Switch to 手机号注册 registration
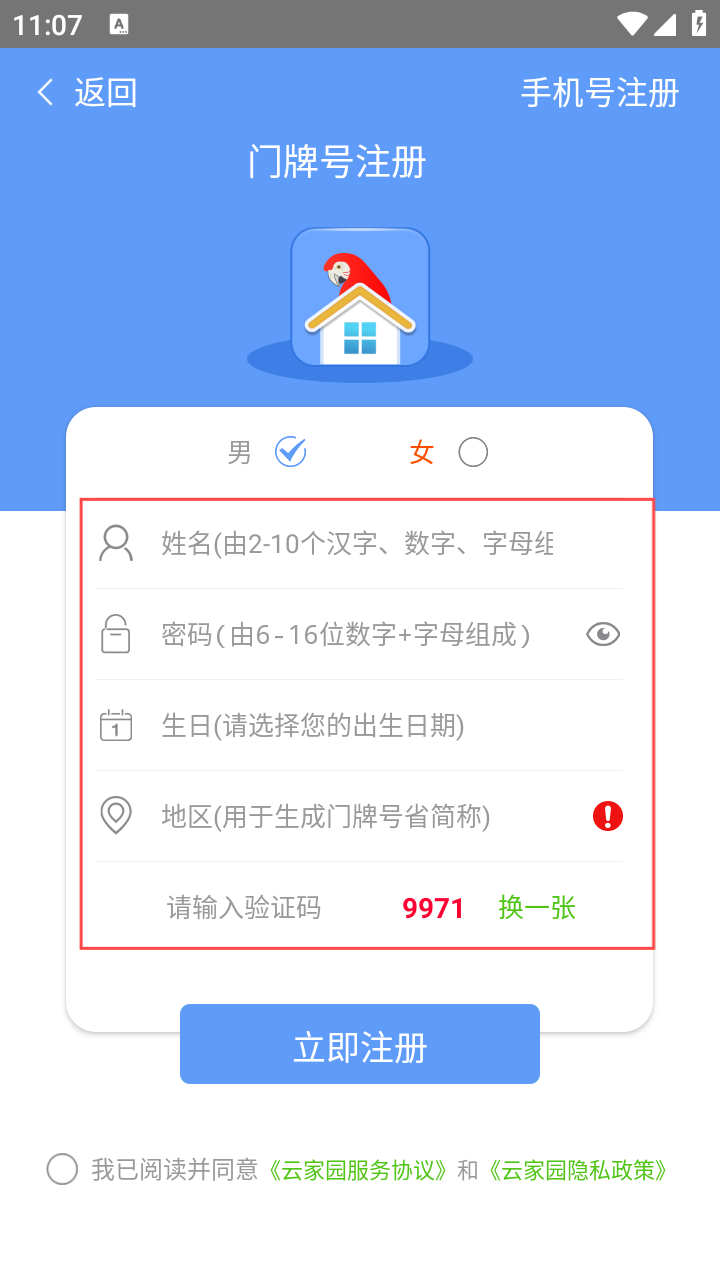The height and width of the screenshot is (1280, 720). tap(600, 93)
